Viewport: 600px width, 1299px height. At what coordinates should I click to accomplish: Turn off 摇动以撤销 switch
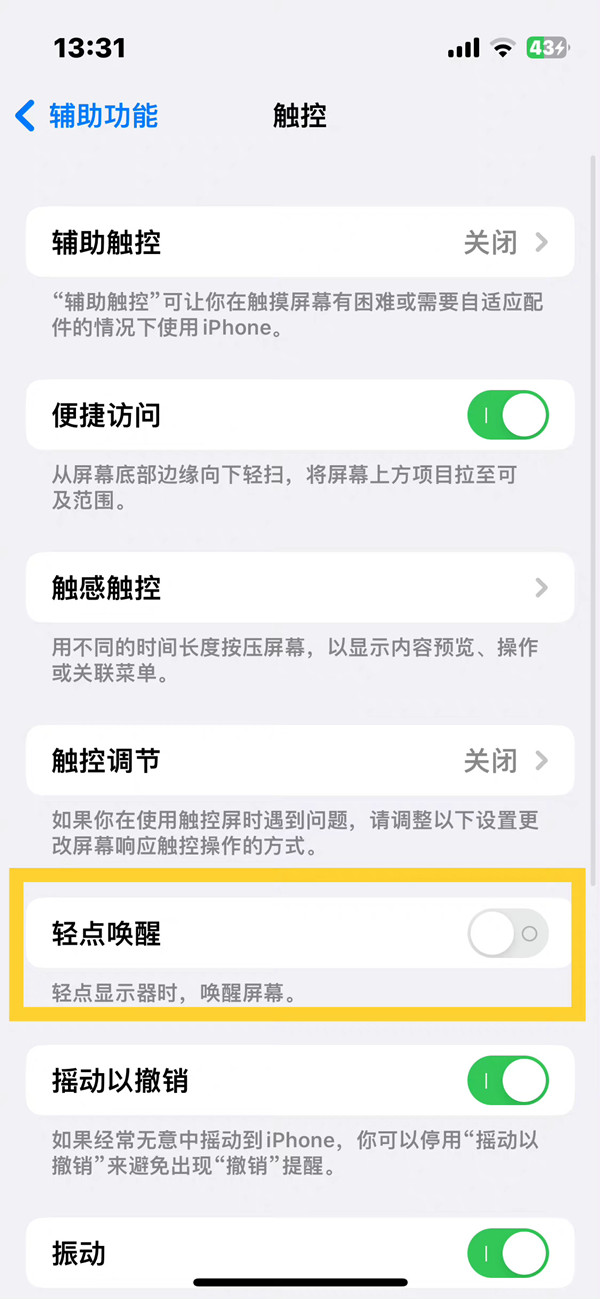508,1080
